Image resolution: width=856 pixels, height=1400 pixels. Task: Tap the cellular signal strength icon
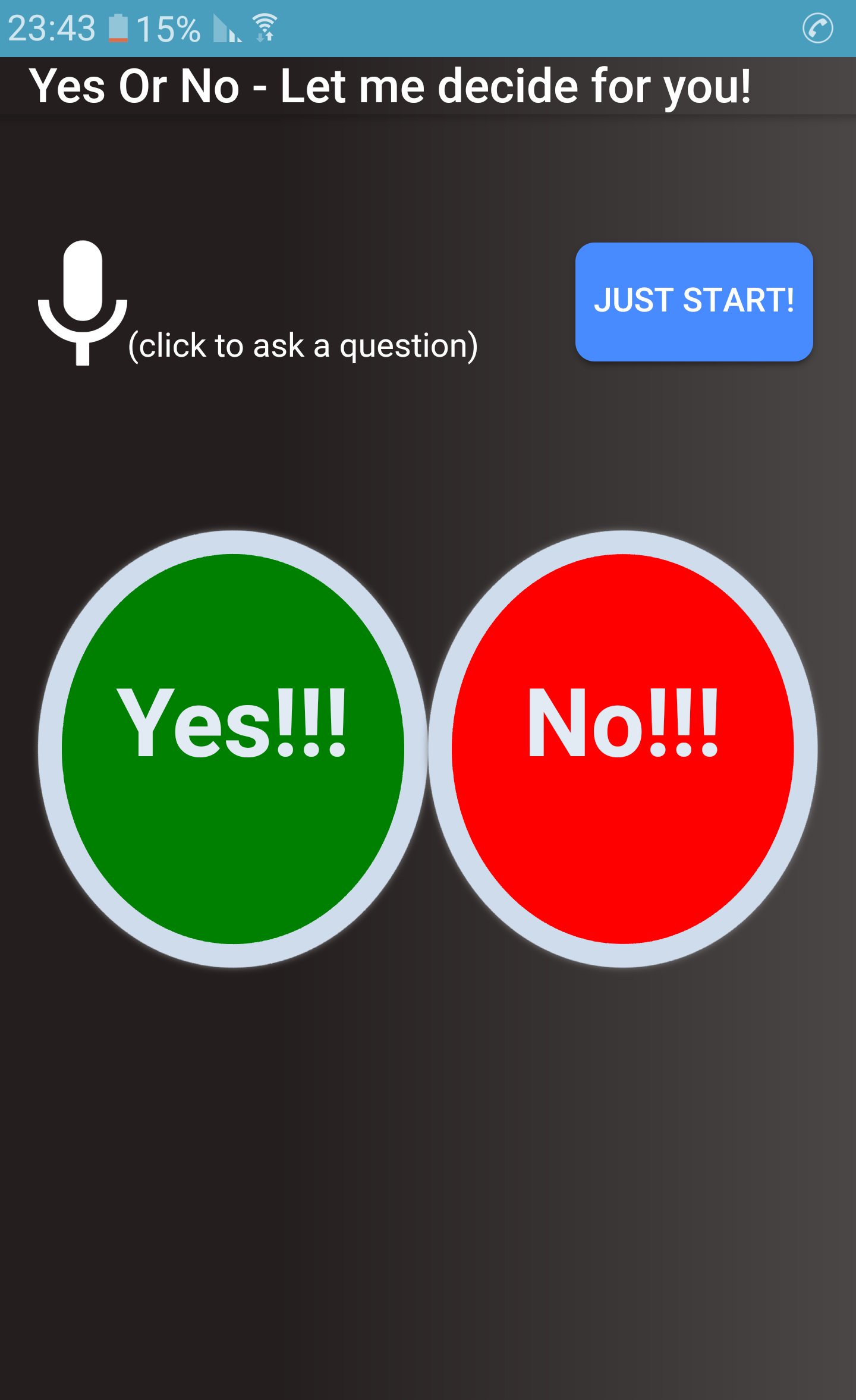[x=229, y=29]
